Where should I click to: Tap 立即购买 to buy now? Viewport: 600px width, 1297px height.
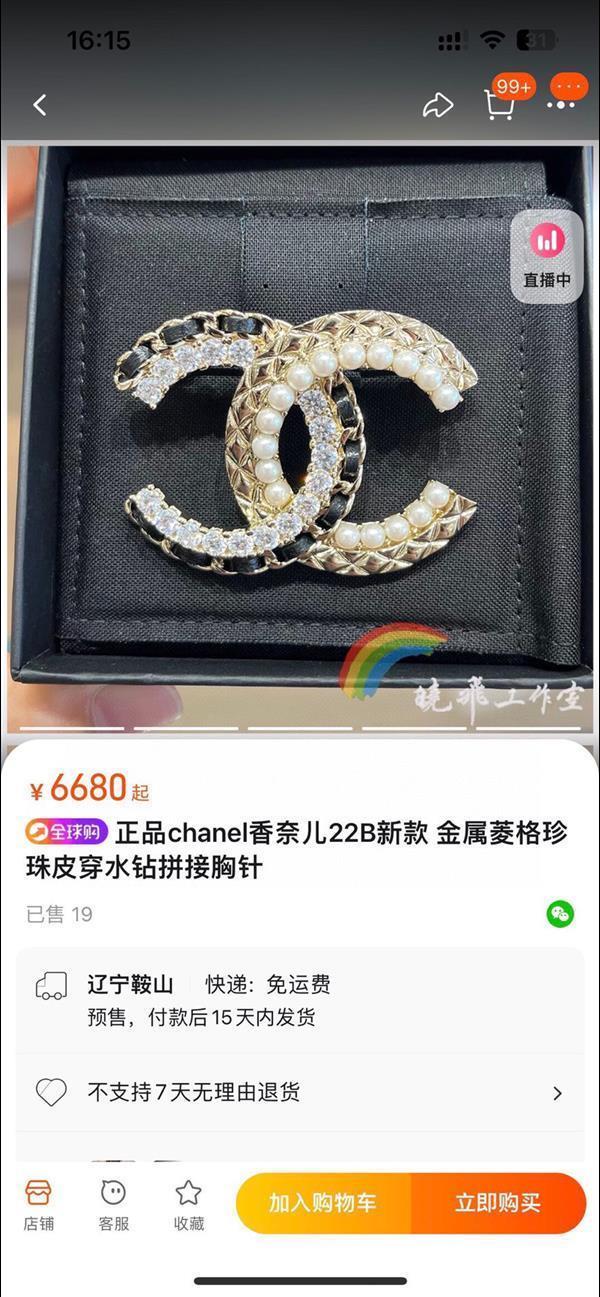click(x=497, y=1203)
